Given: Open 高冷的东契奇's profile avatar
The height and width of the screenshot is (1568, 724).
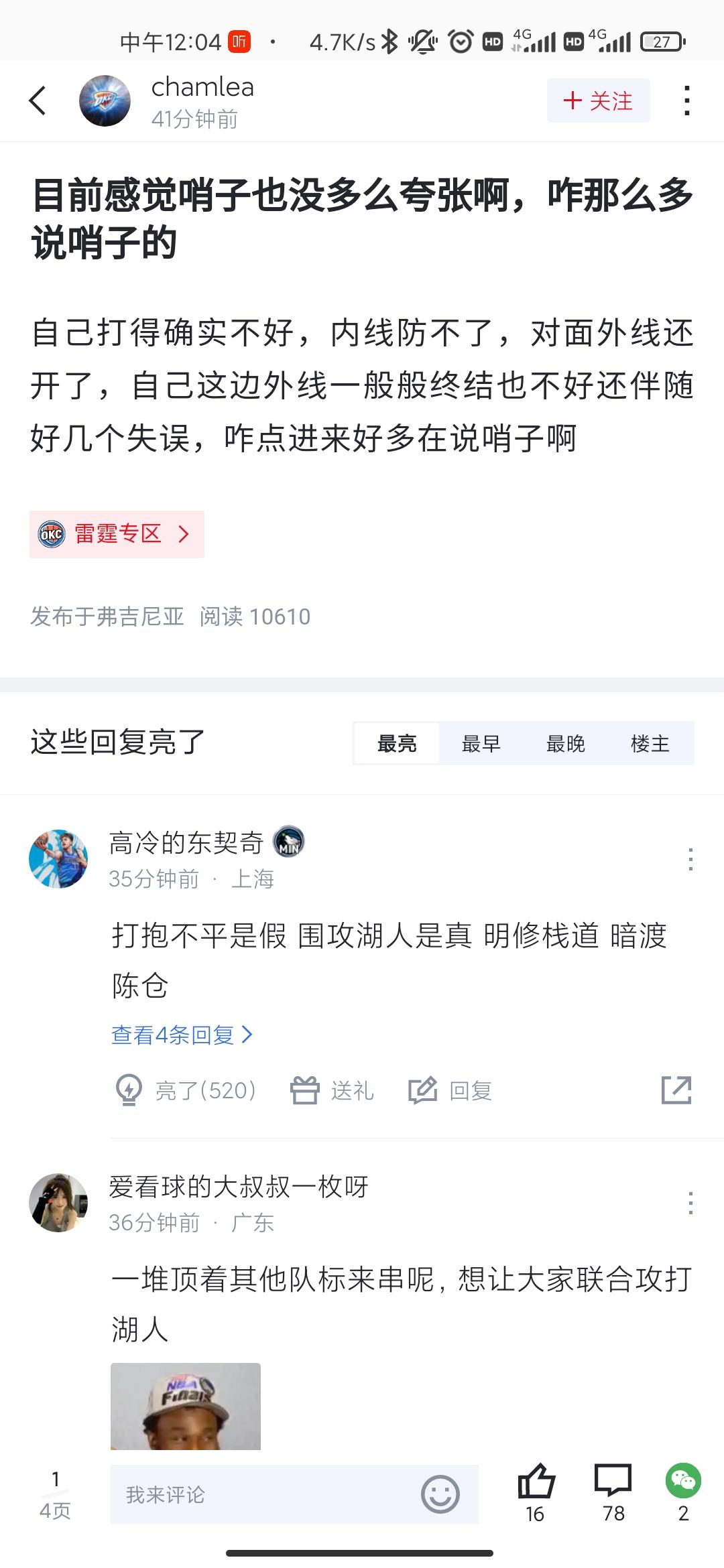Looking at the screenshot, I should coord(58,859).
